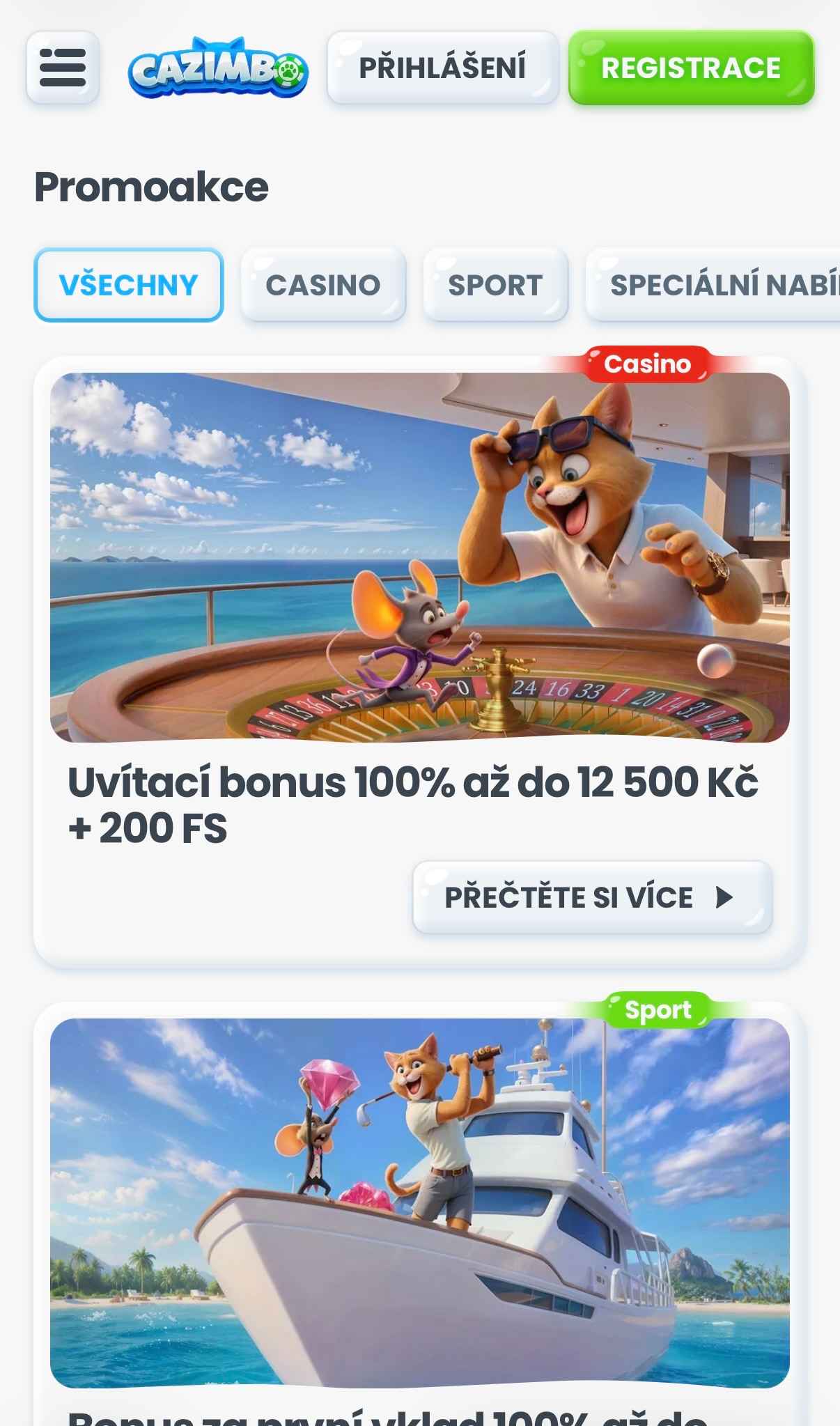Tap the Přihlášení login button

(x=442, y=68)
